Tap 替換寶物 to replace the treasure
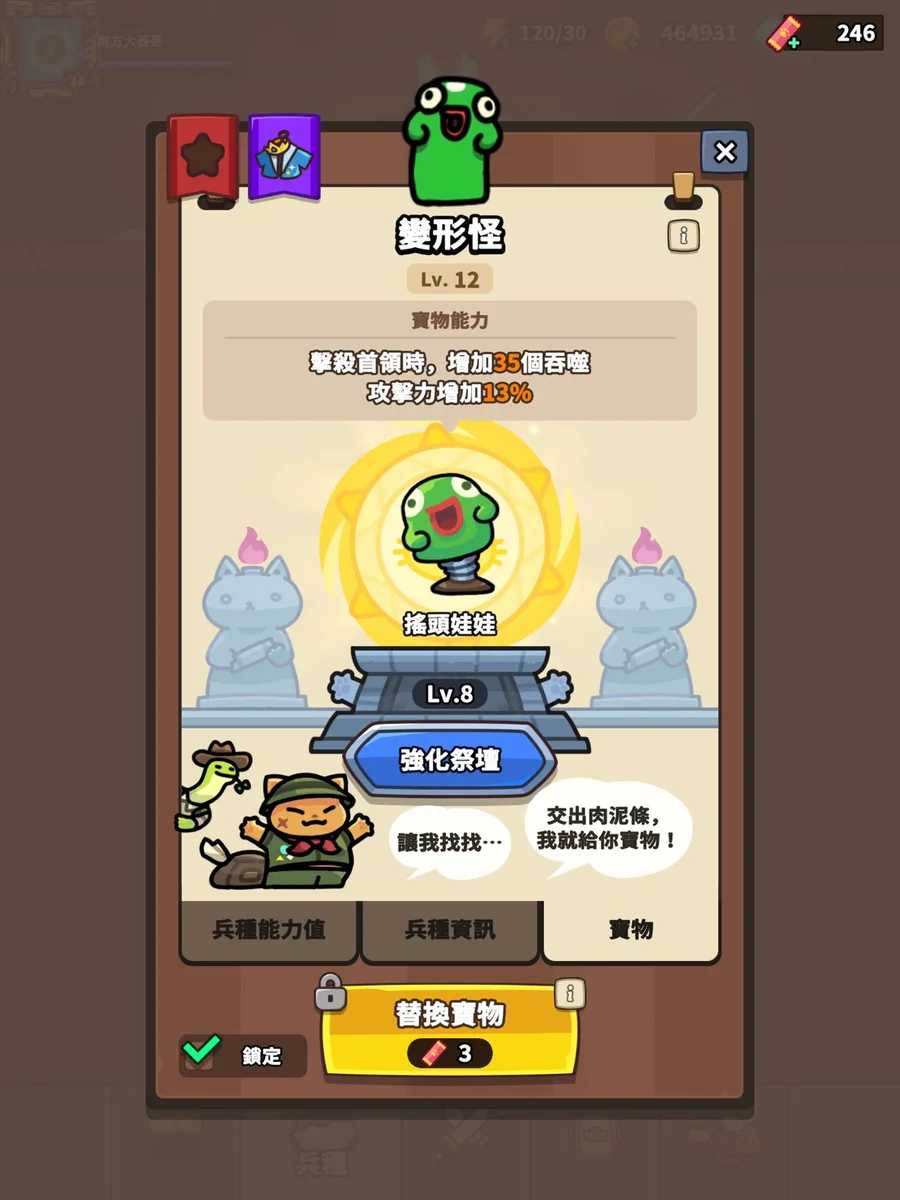900x1200 pixels. (449, 1030)
